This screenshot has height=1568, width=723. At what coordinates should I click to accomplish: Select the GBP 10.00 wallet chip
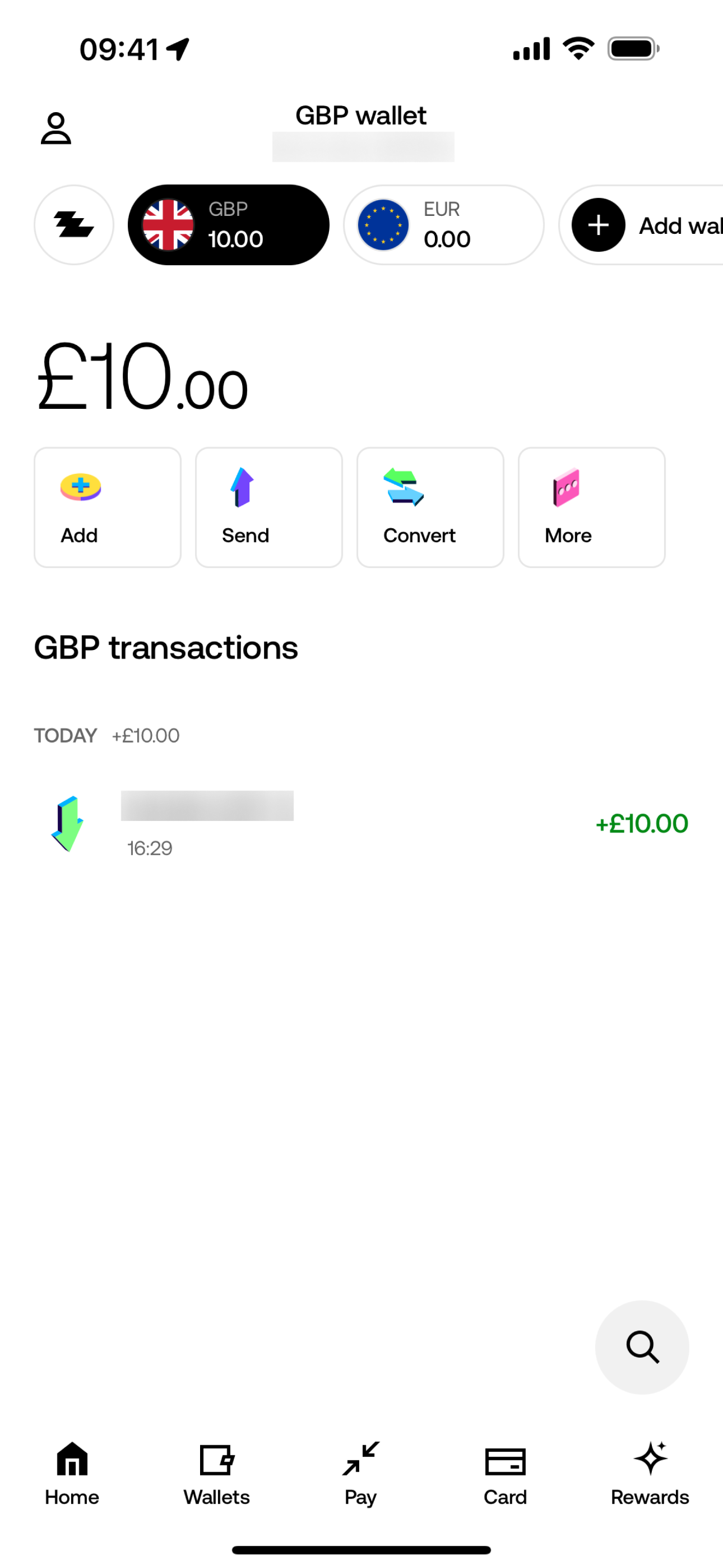tap(228, 225)
